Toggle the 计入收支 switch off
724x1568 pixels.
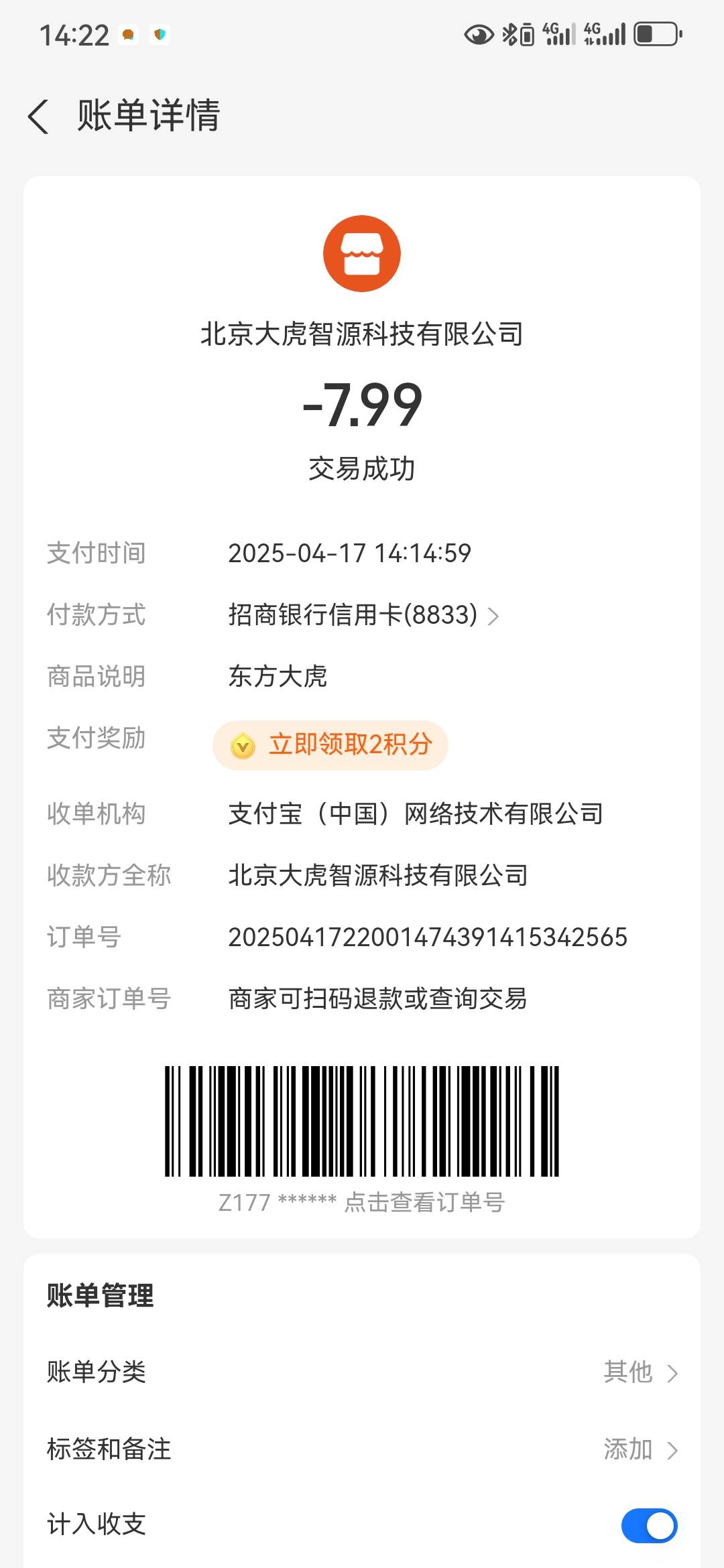coord(649,1526)
